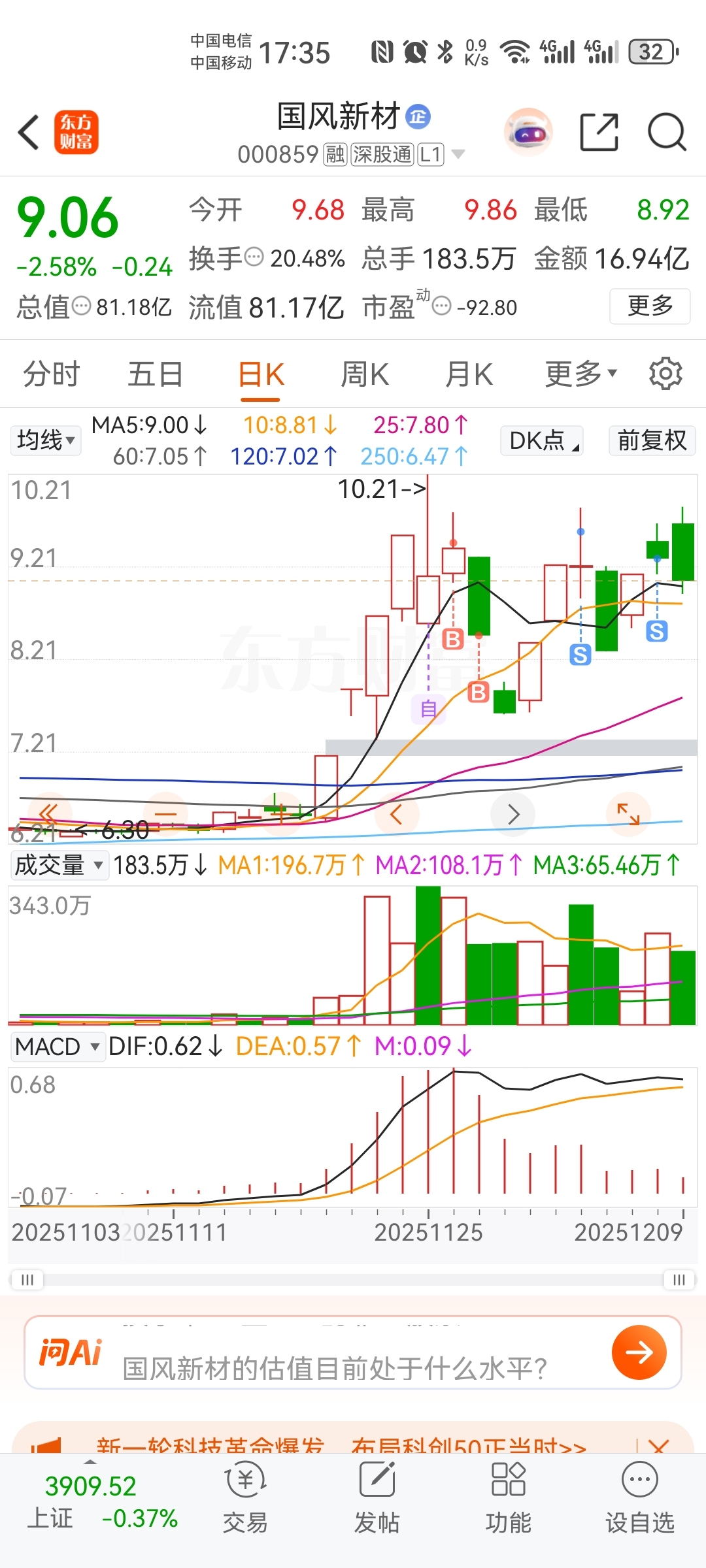Switch to the 五日 chart tab
The width and height of the screenshot is (706, 1568).
(x=155, y=374)
